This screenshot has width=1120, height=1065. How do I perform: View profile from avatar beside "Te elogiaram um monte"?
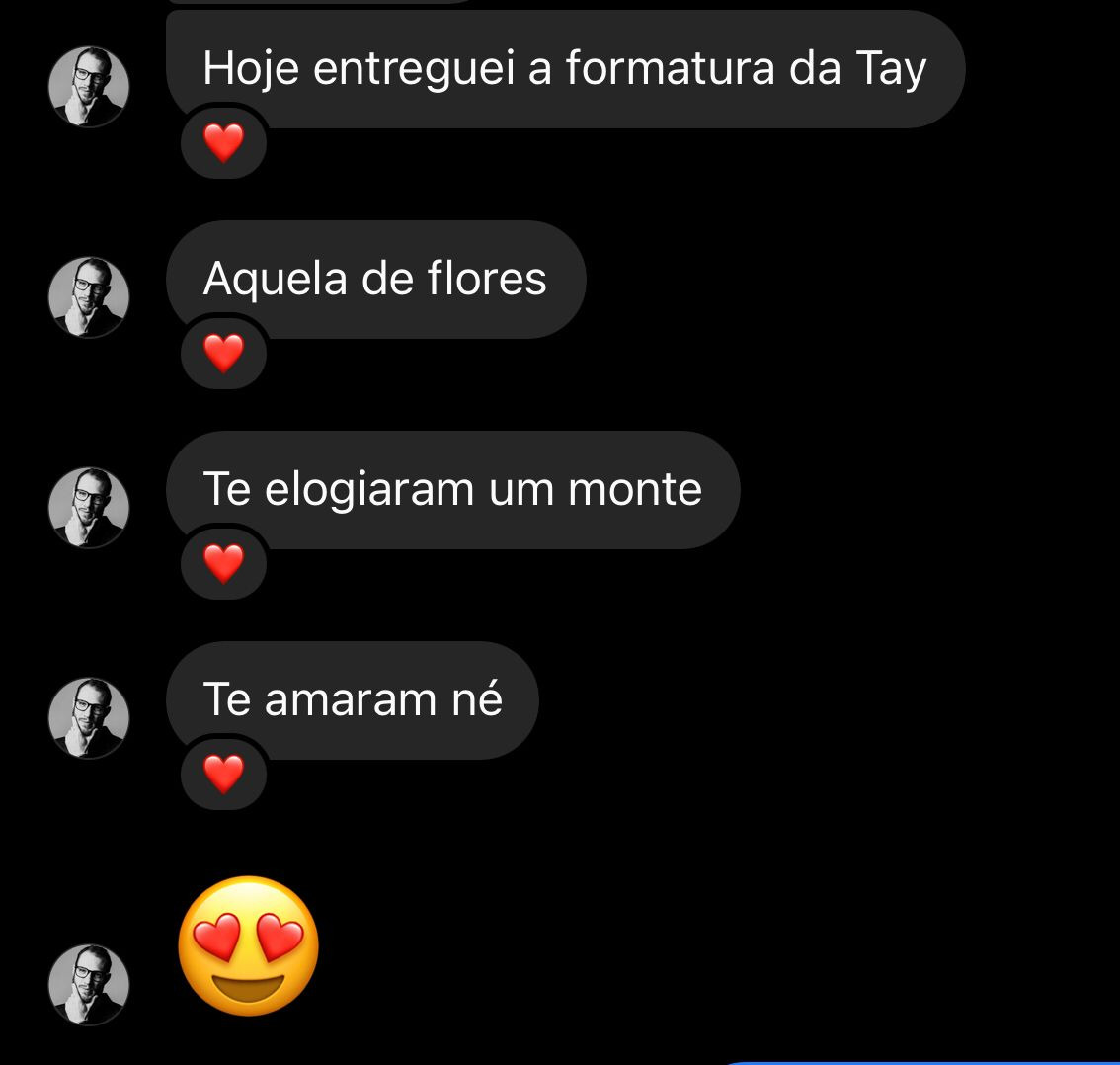click(89, 507)
